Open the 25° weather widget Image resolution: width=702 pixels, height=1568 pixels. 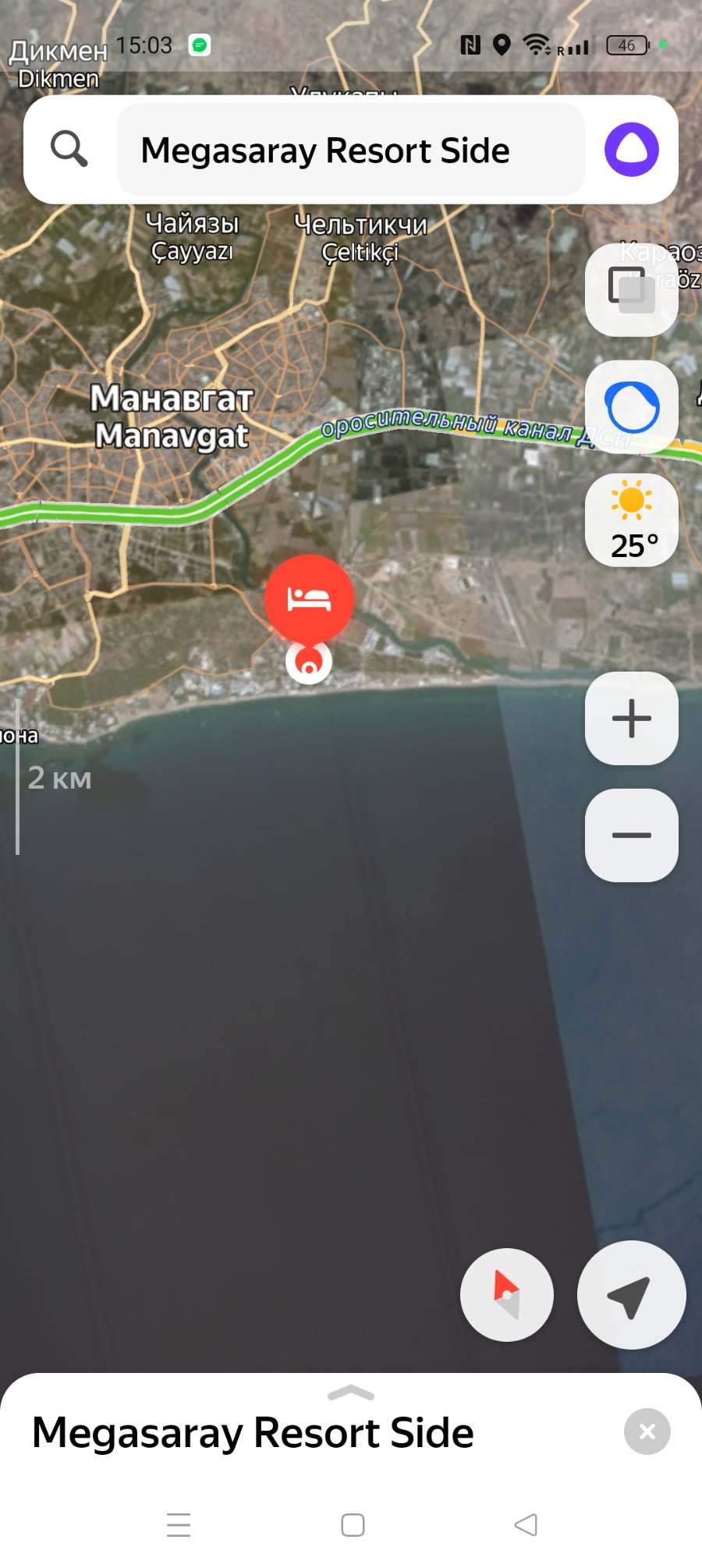631,520
